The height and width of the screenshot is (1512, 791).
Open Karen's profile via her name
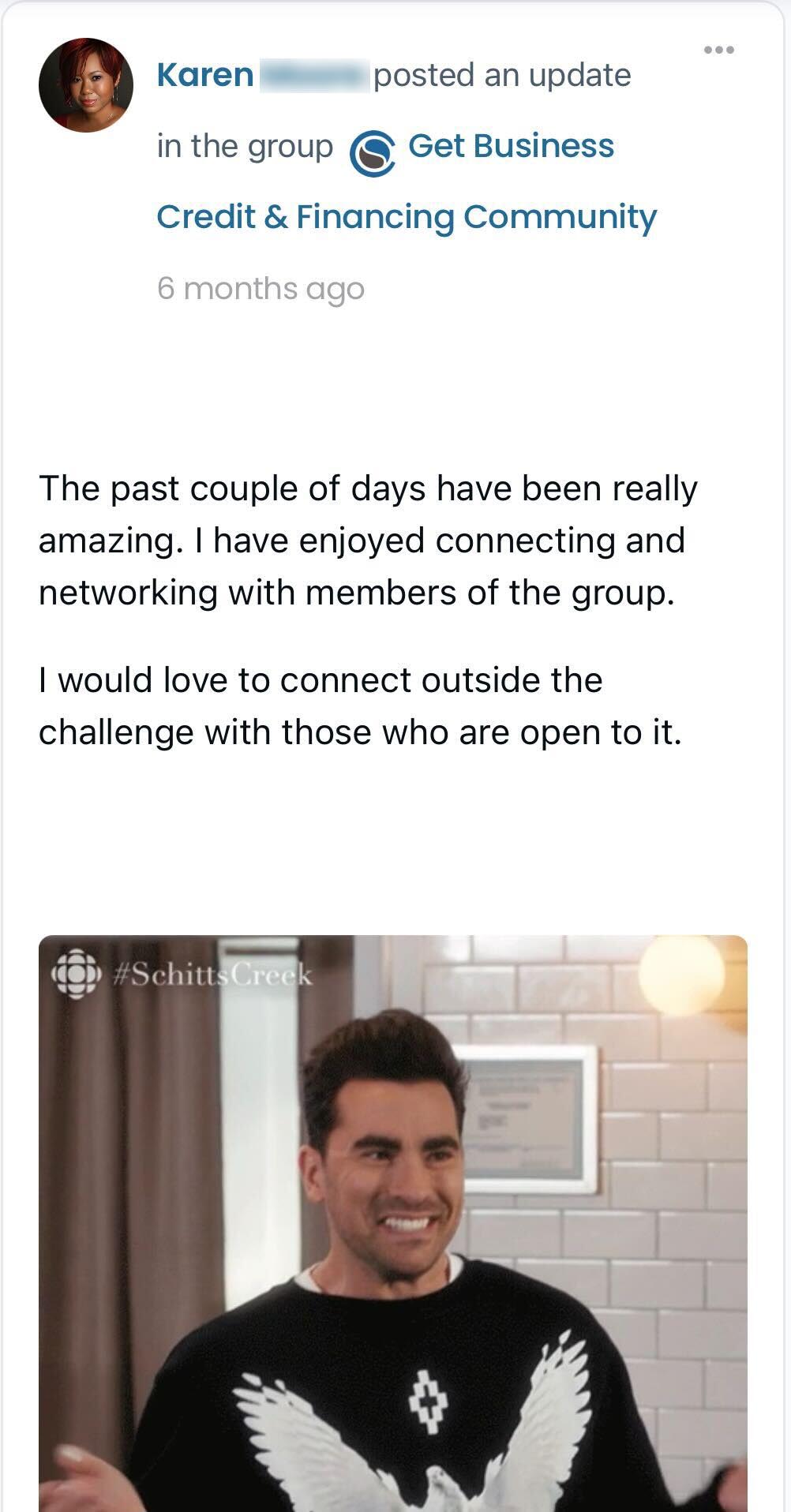pyautogui.click(x=205, y=76)
